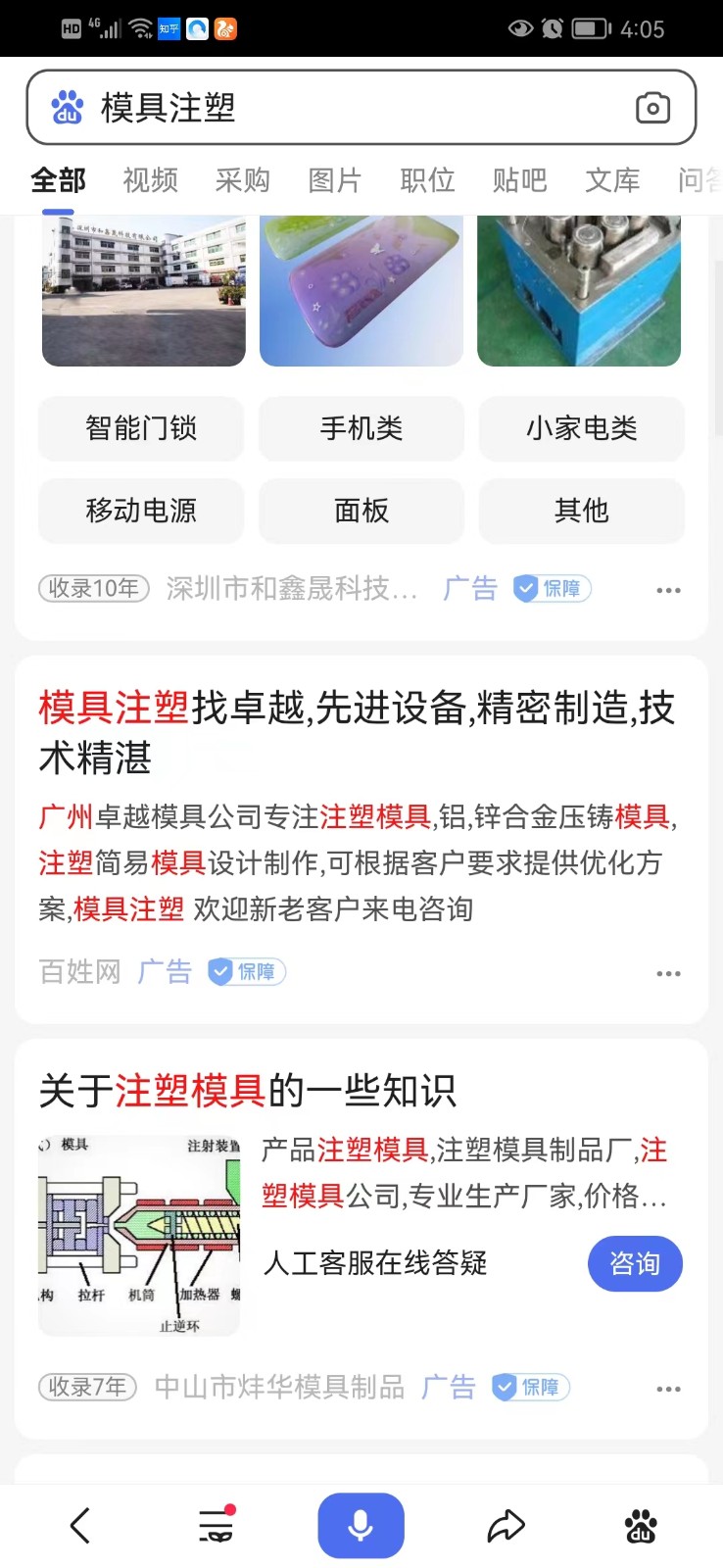Click the share icon in bottom bar

click(x=506, y=1525)
